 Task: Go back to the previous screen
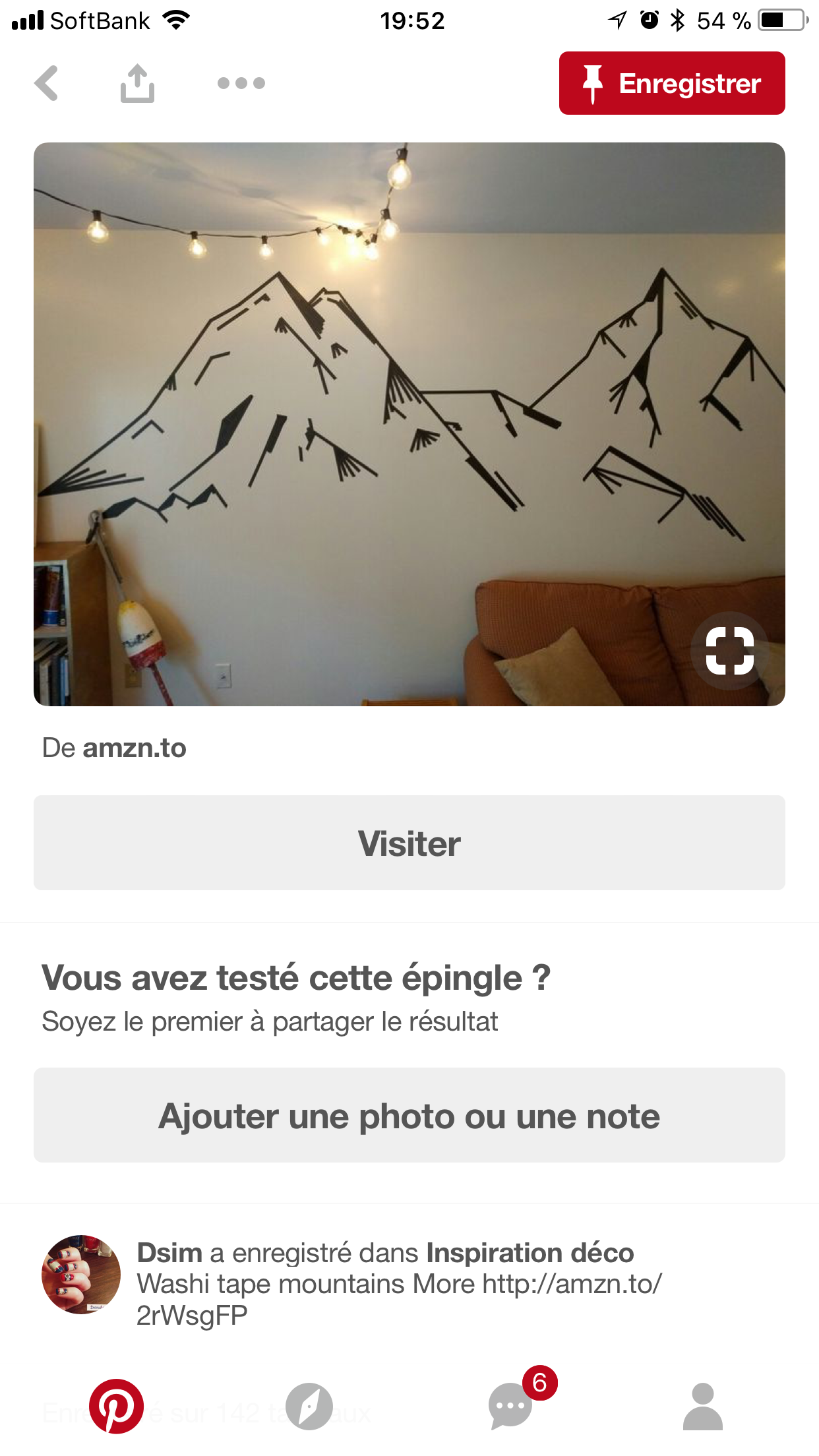click(x=47, y=83)
